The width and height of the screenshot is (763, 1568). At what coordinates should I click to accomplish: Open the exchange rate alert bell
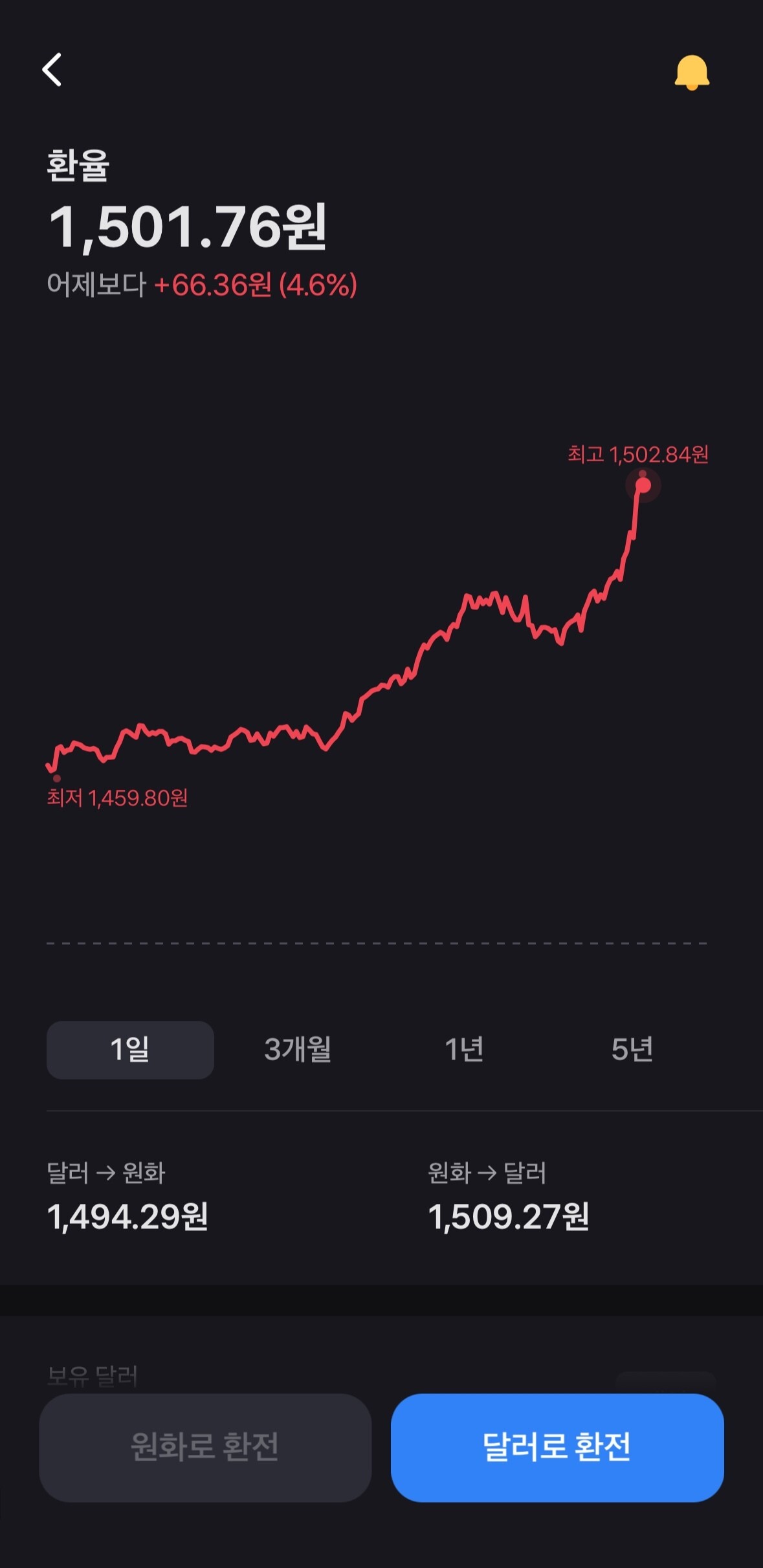coord(691,72)
